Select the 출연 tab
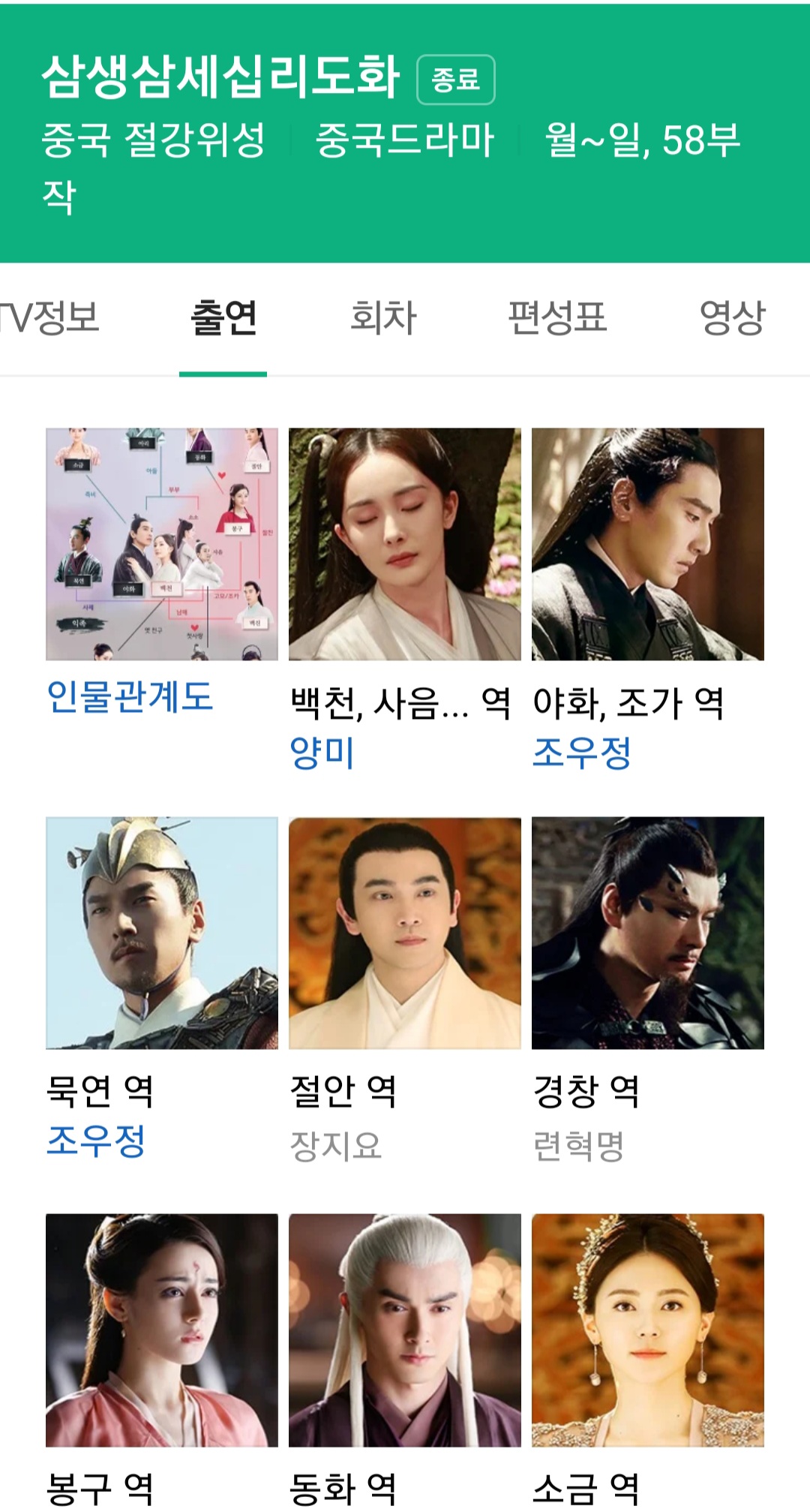 point(223,317)
